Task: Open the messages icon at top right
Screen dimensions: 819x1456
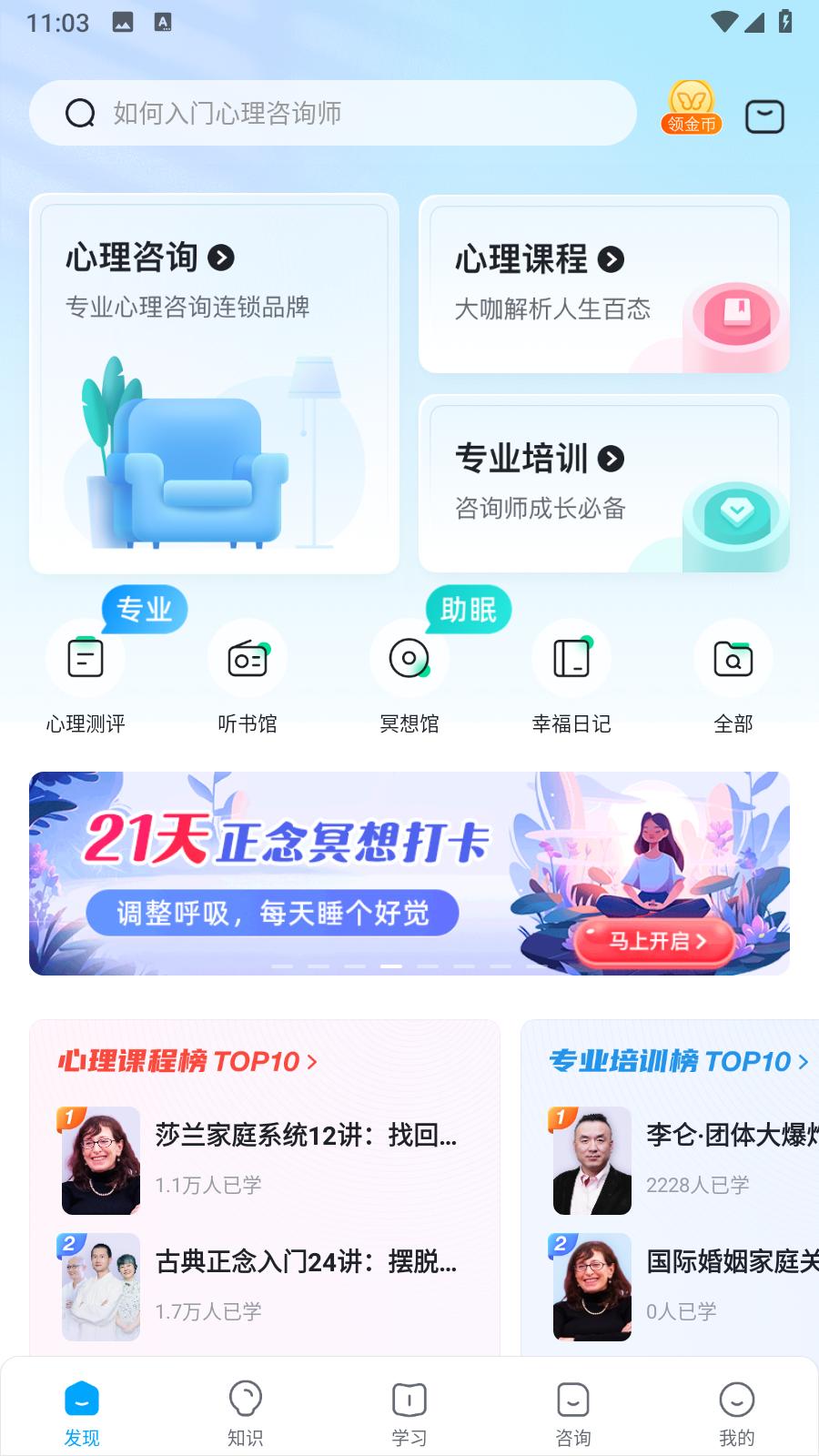Action: tap(764, 116)
